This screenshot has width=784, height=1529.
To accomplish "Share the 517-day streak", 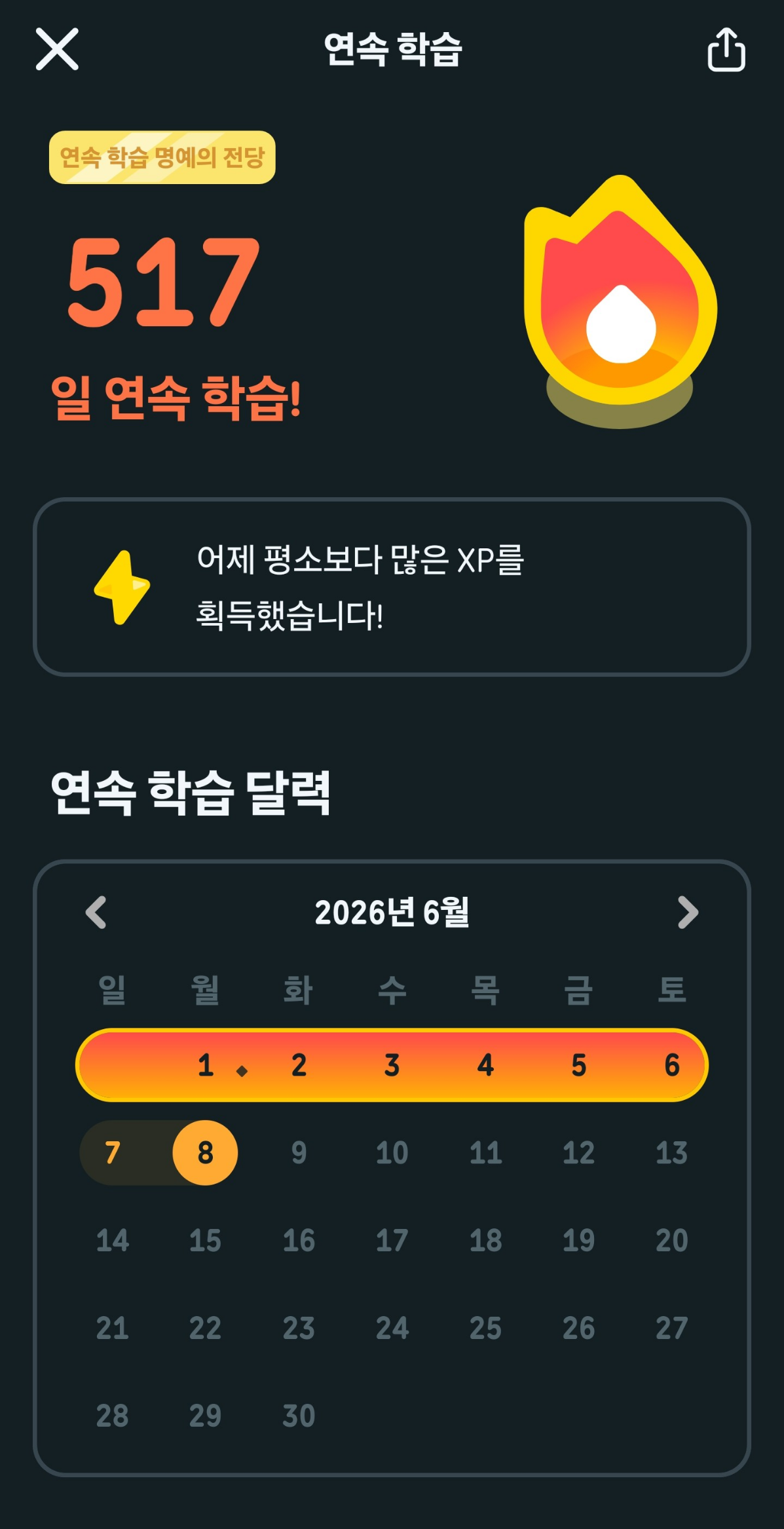I will pyautogui.click(x=726, y=49).
